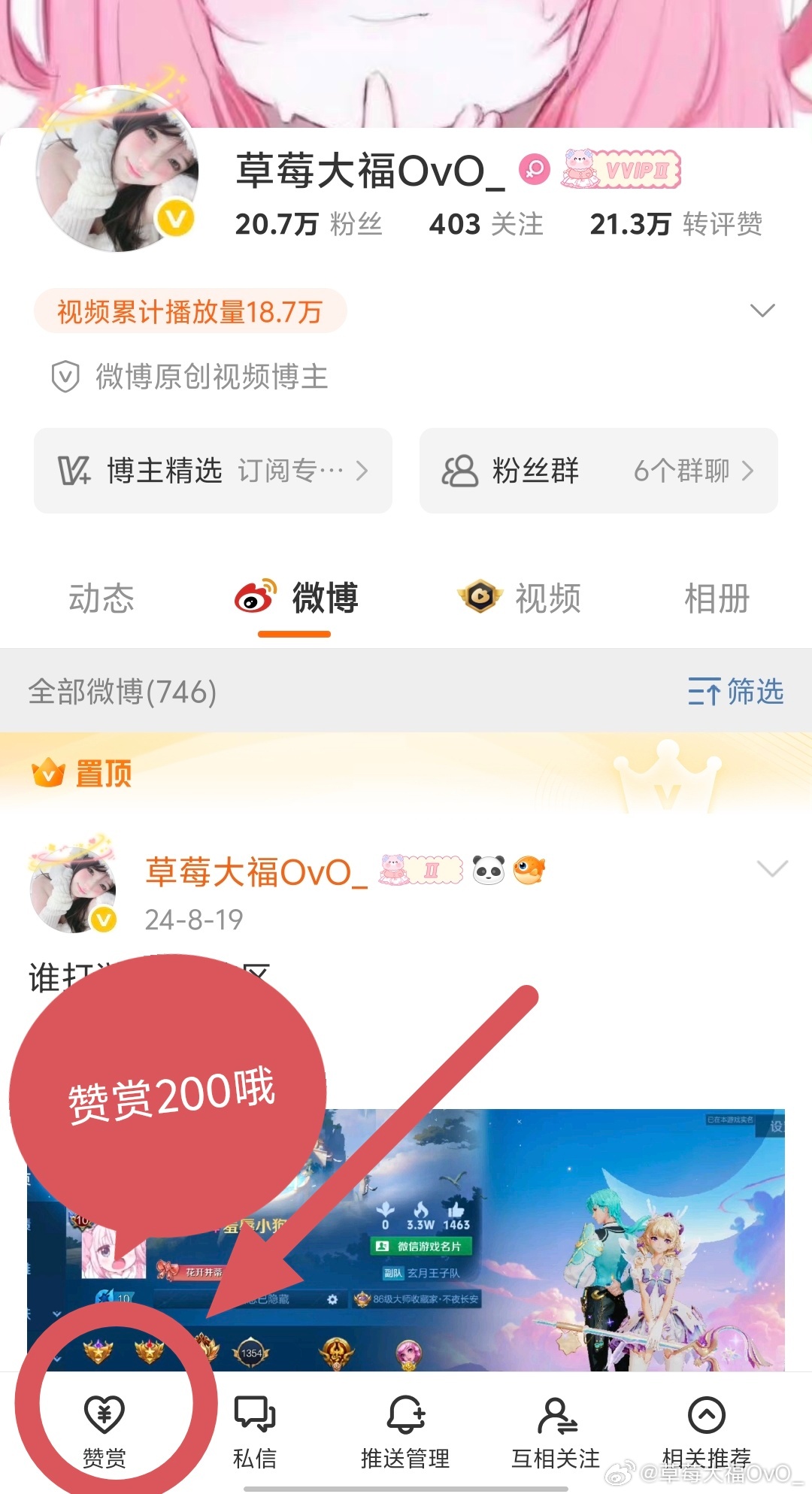Open the 403 following list
Screen dimensions: 812x1494
click(x=486, y=224)
